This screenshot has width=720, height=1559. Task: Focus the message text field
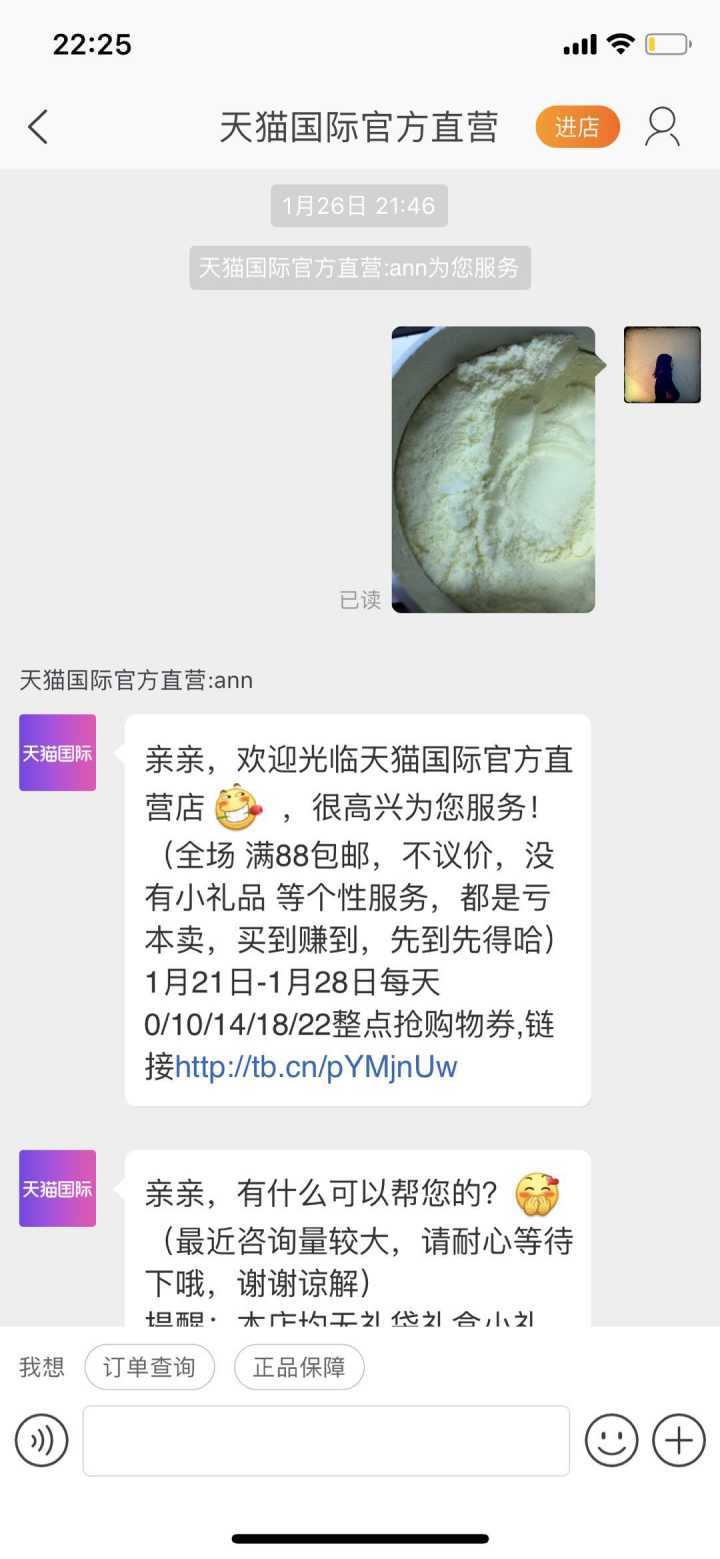[x=326, y=1441]
